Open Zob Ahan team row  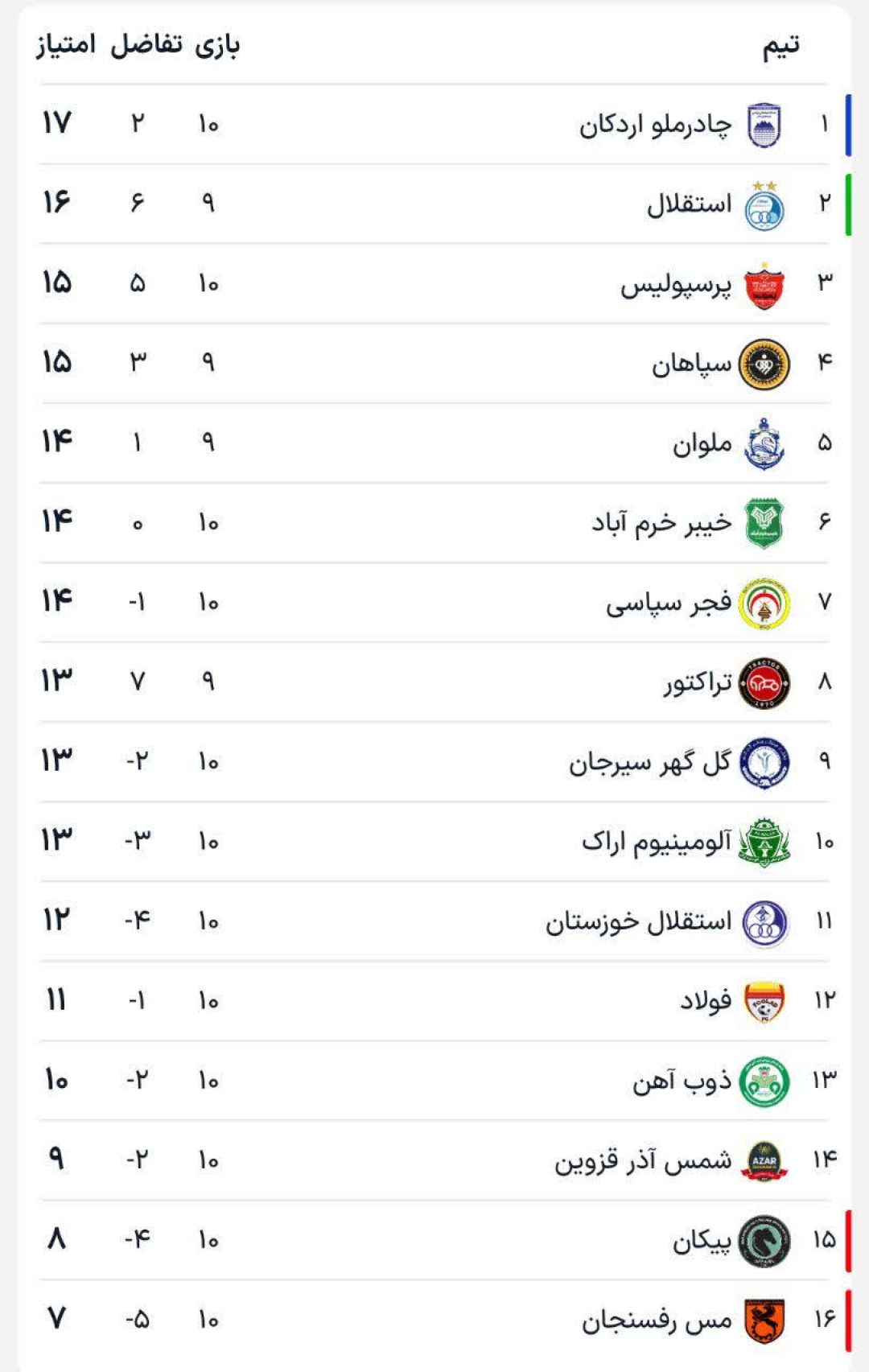click(x=682, y=1081)
